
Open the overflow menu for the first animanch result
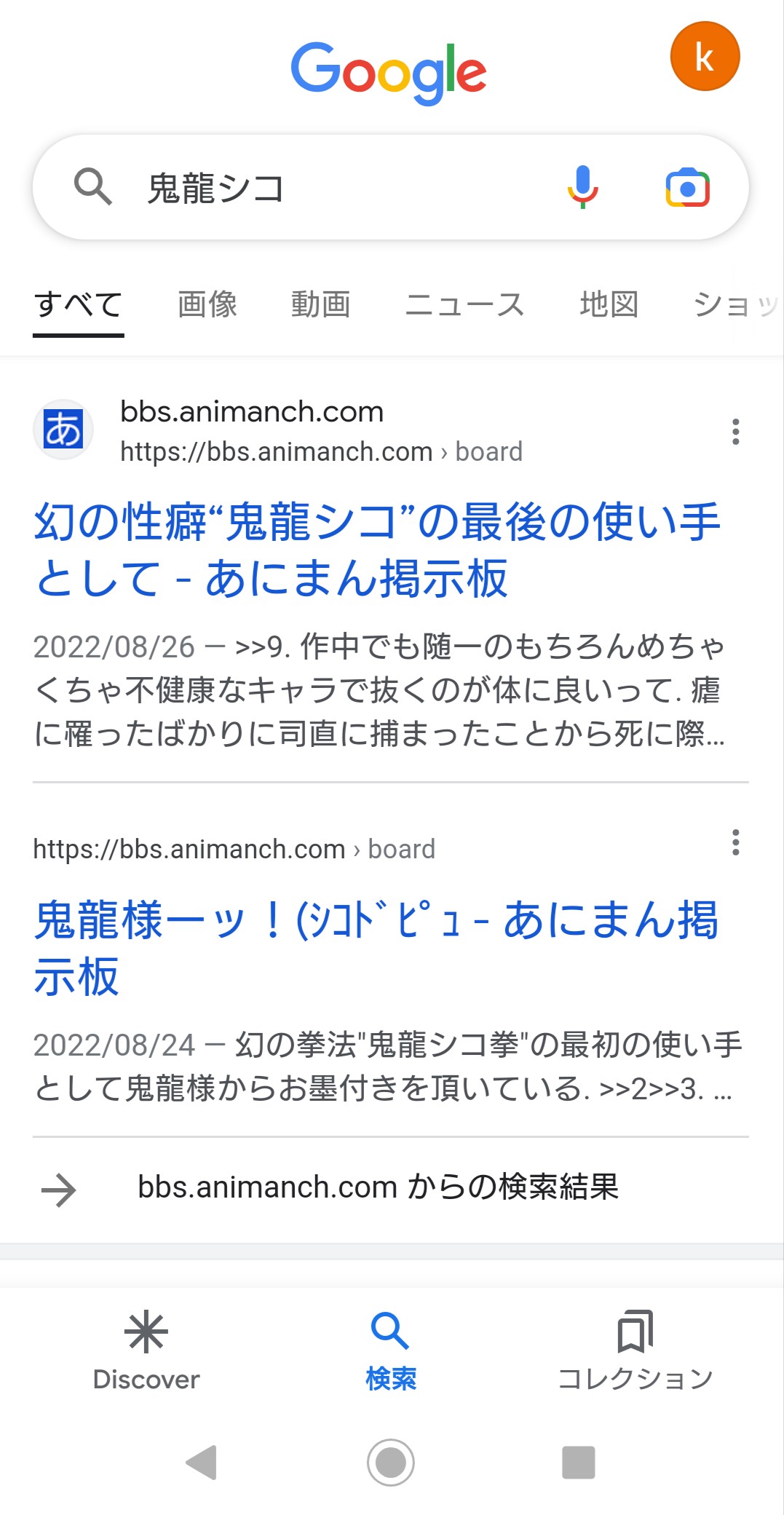coord(736,432)
